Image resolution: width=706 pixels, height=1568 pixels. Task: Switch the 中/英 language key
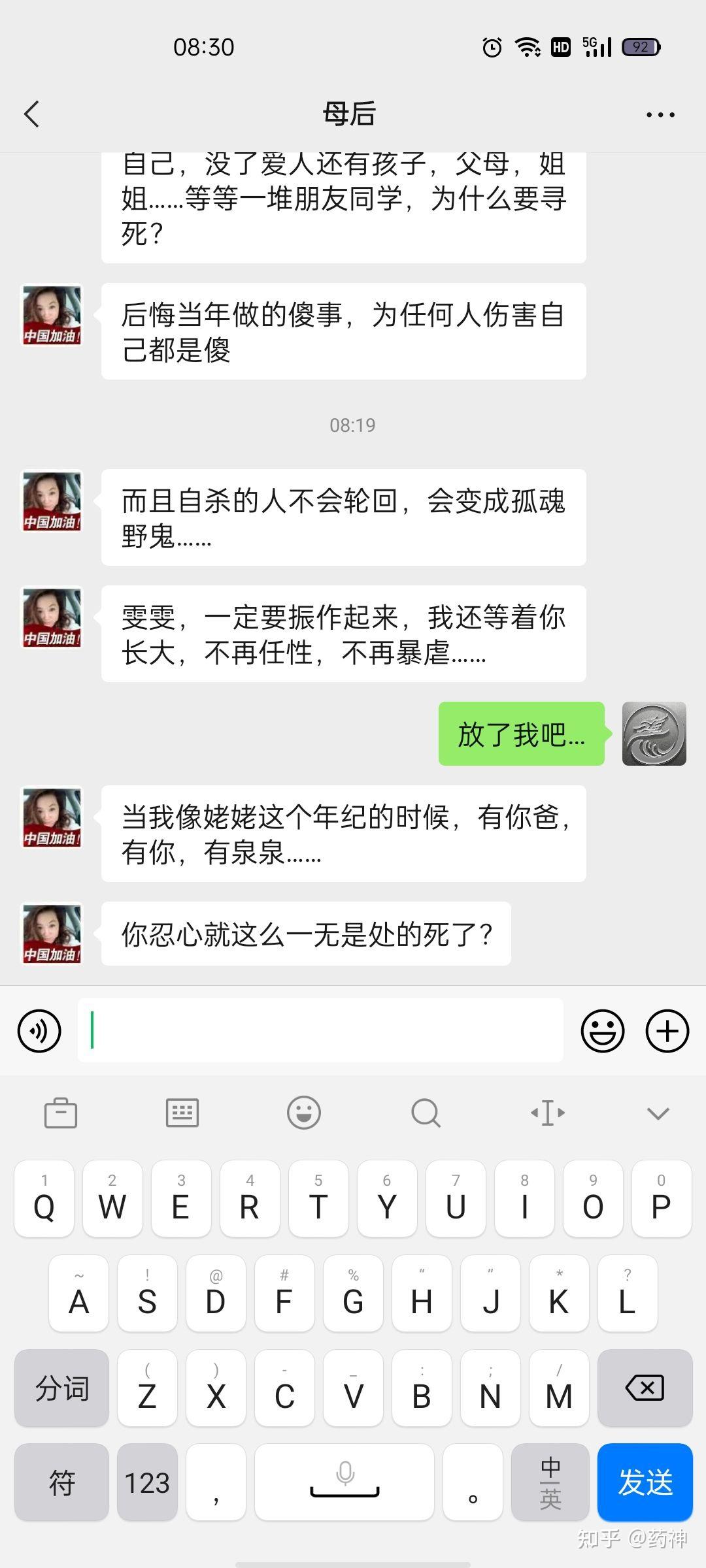click(550, 1482)
